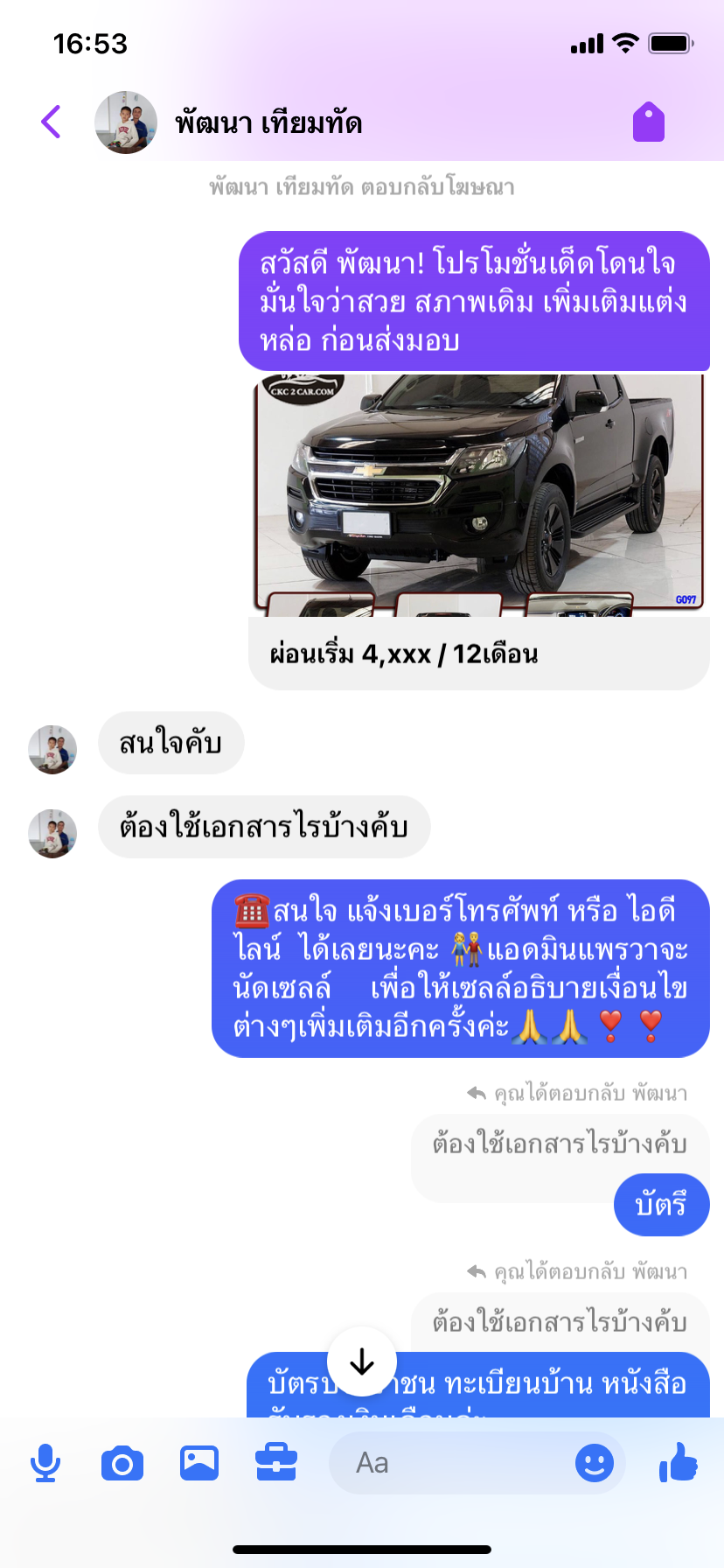Go back to the conversation list

pos(52,122)
